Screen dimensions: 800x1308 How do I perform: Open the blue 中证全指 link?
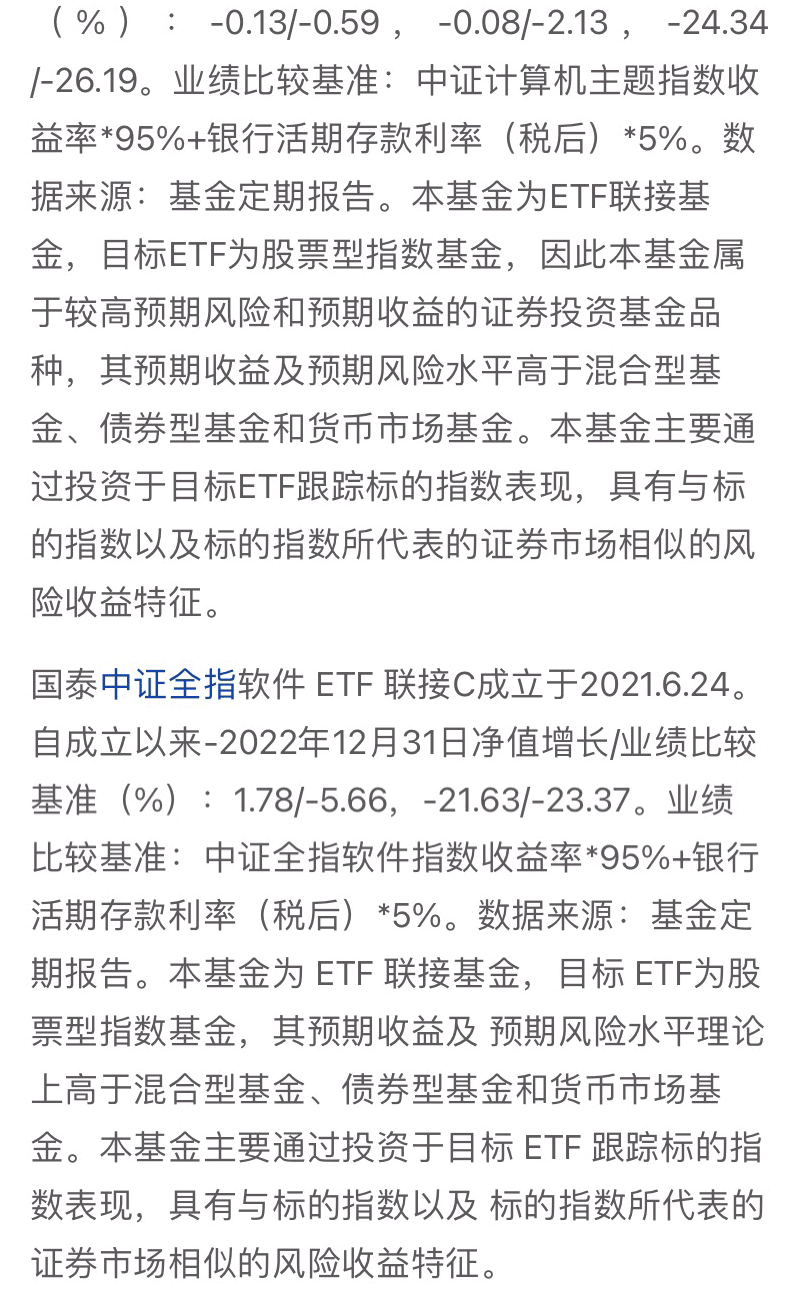168,685
